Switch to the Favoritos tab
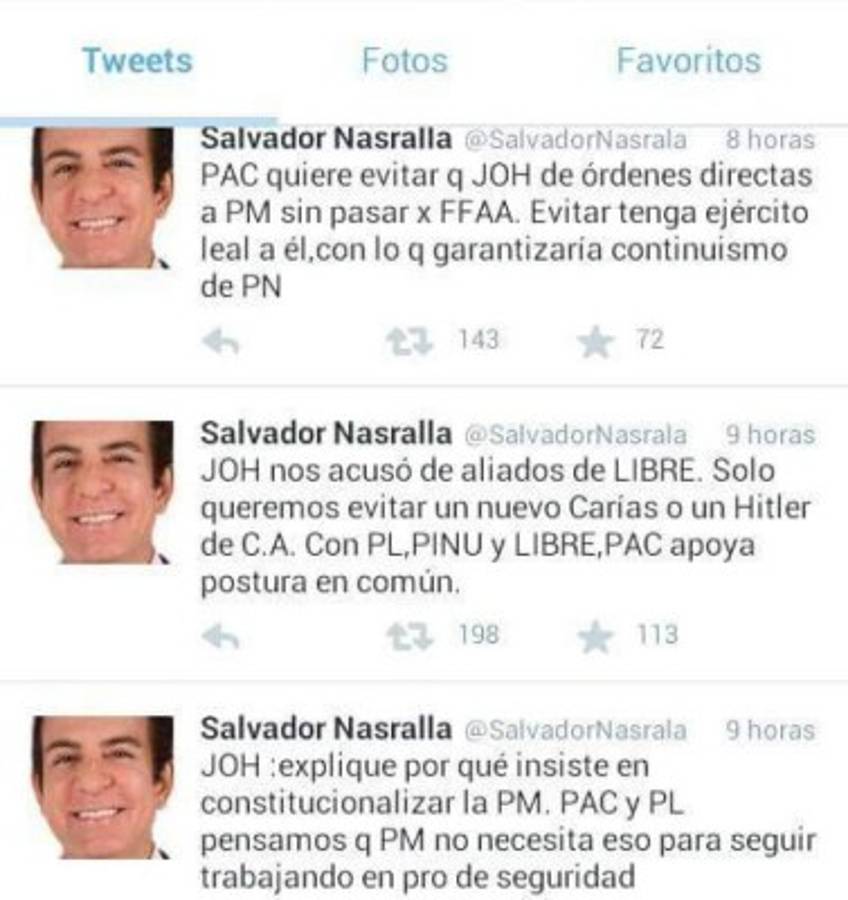The width and height of the screenshot is (848, 900). 688,60
